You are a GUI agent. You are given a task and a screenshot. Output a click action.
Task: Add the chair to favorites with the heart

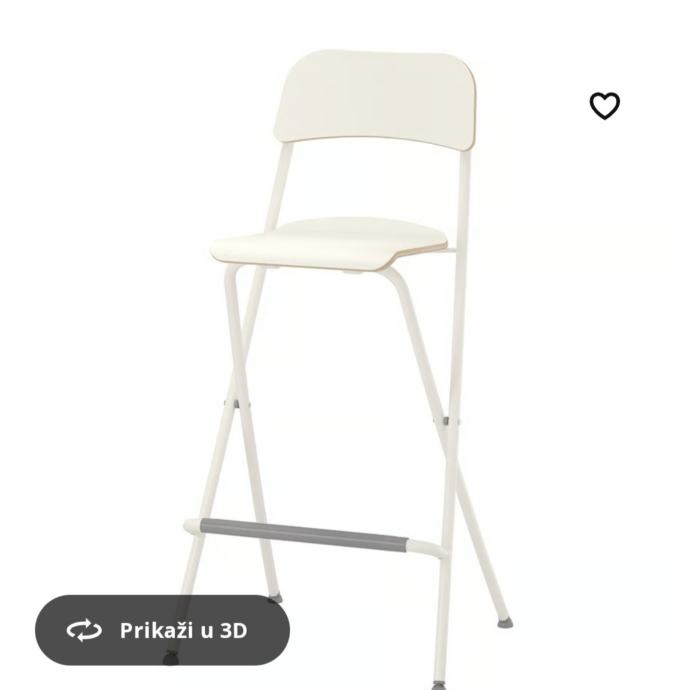tap(604, 105)
